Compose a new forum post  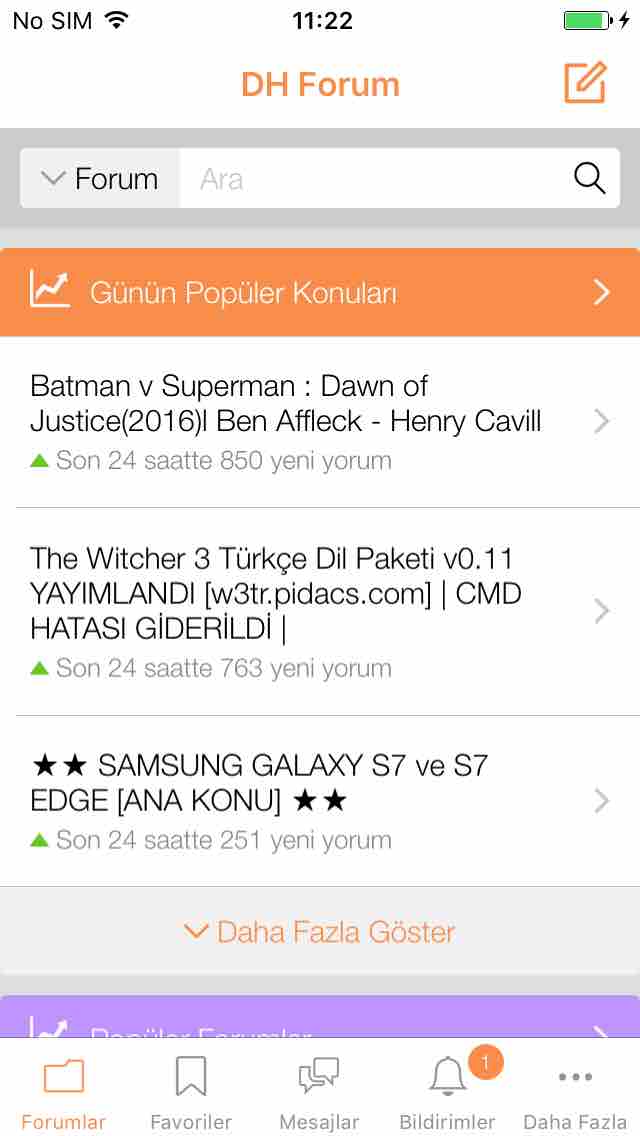585,83
